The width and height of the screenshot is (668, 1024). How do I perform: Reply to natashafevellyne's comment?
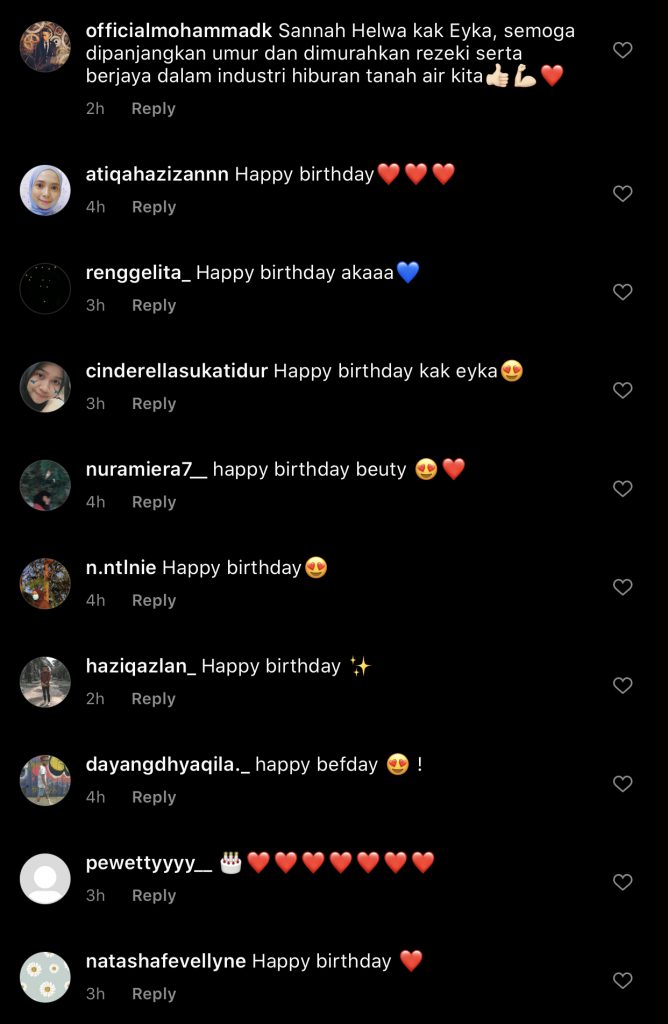coord(153,994)
